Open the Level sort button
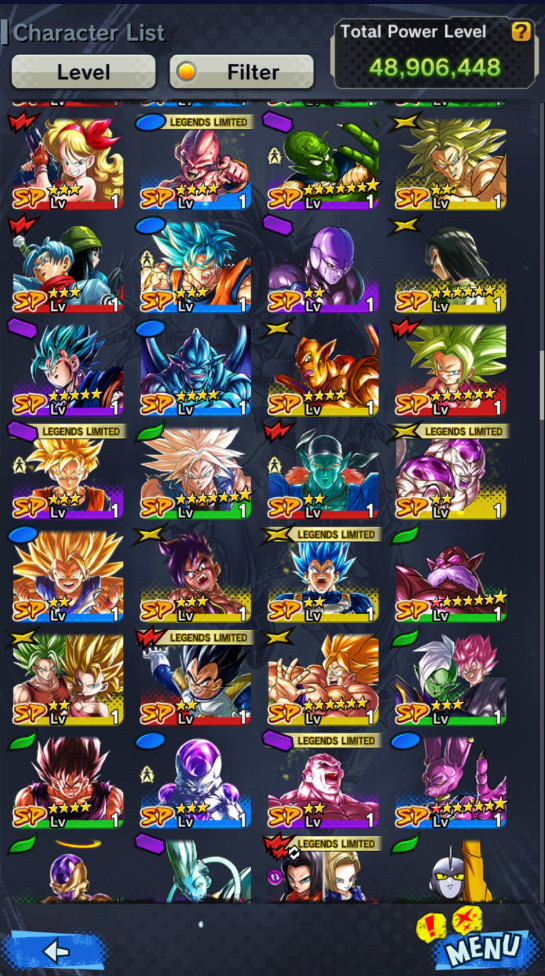545x976 pixels. pos(83,72)
